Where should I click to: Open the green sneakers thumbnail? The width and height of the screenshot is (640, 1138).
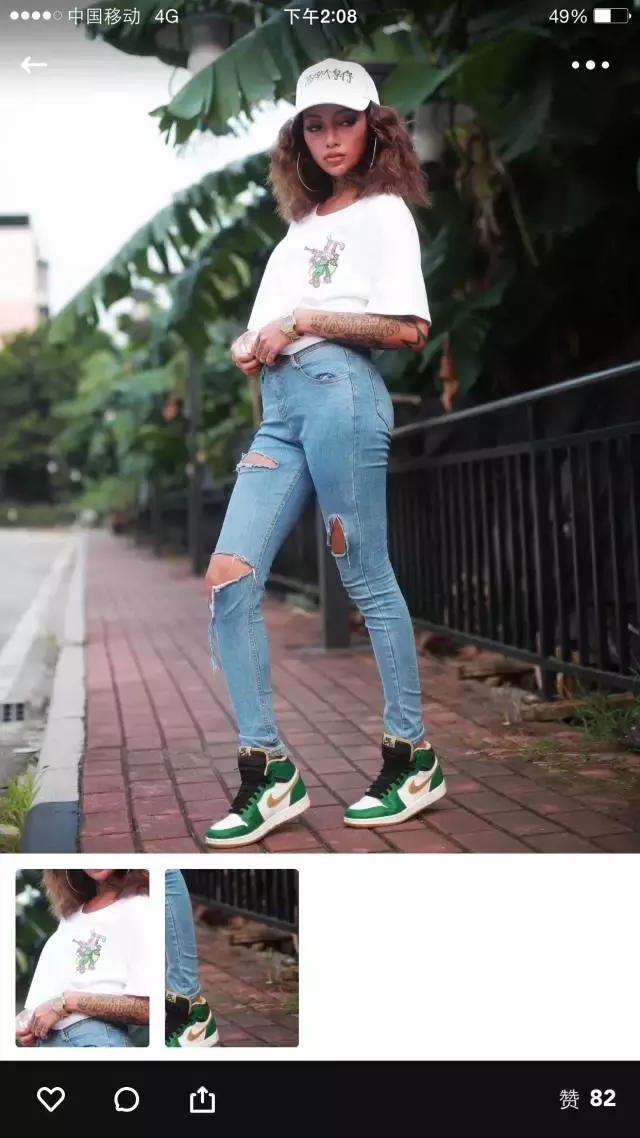tap(231, 958)
